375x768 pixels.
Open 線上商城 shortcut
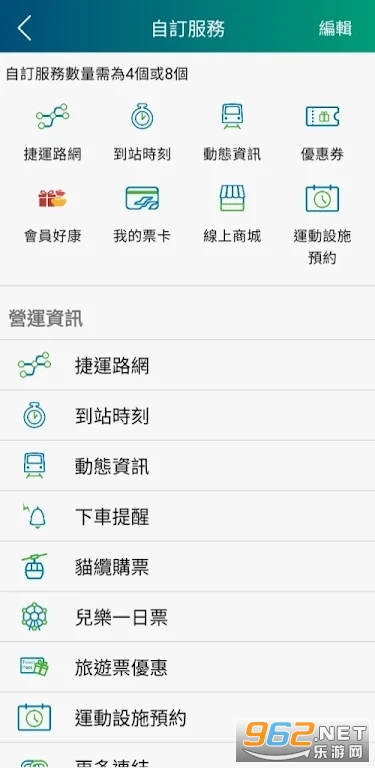(x=232, y=215)
